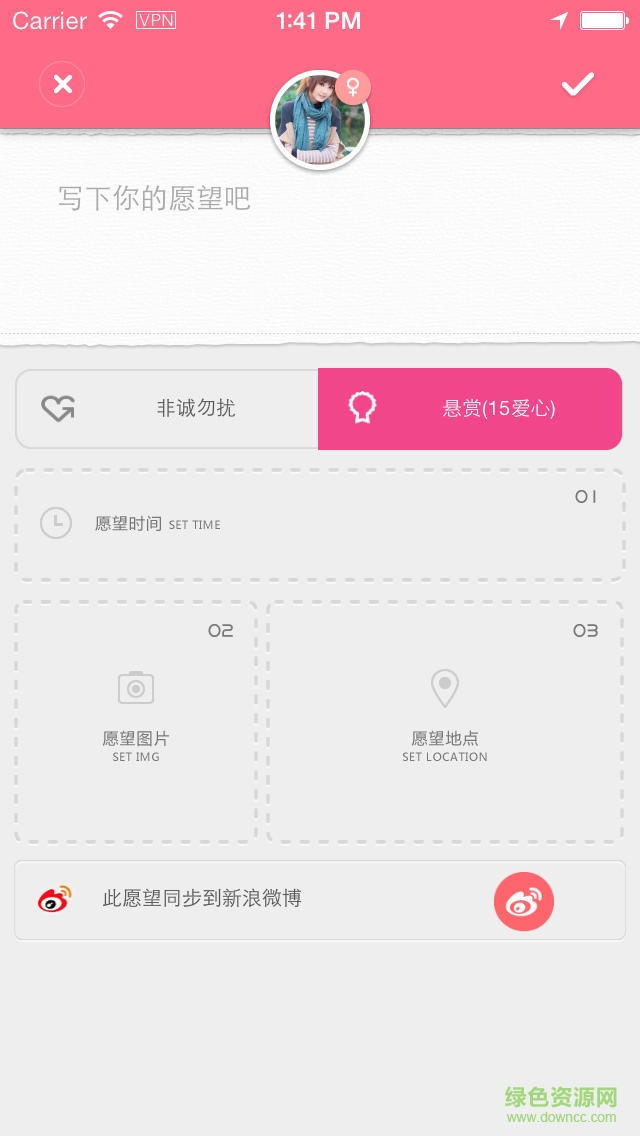Set the wish time (愿望时间)
The width and height of the screenshot is (640, 1136).
[319, 524]
